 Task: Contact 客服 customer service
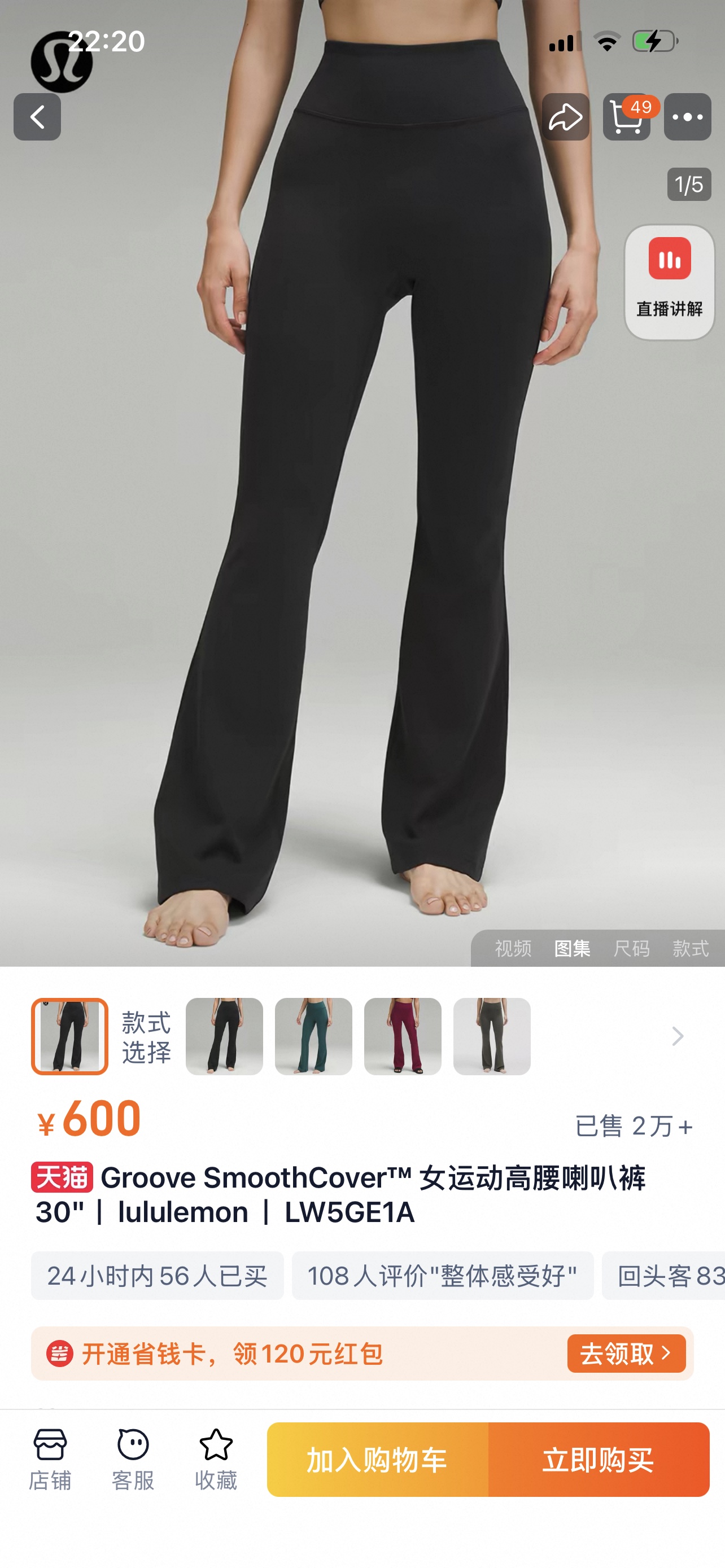click(133, 1460)
